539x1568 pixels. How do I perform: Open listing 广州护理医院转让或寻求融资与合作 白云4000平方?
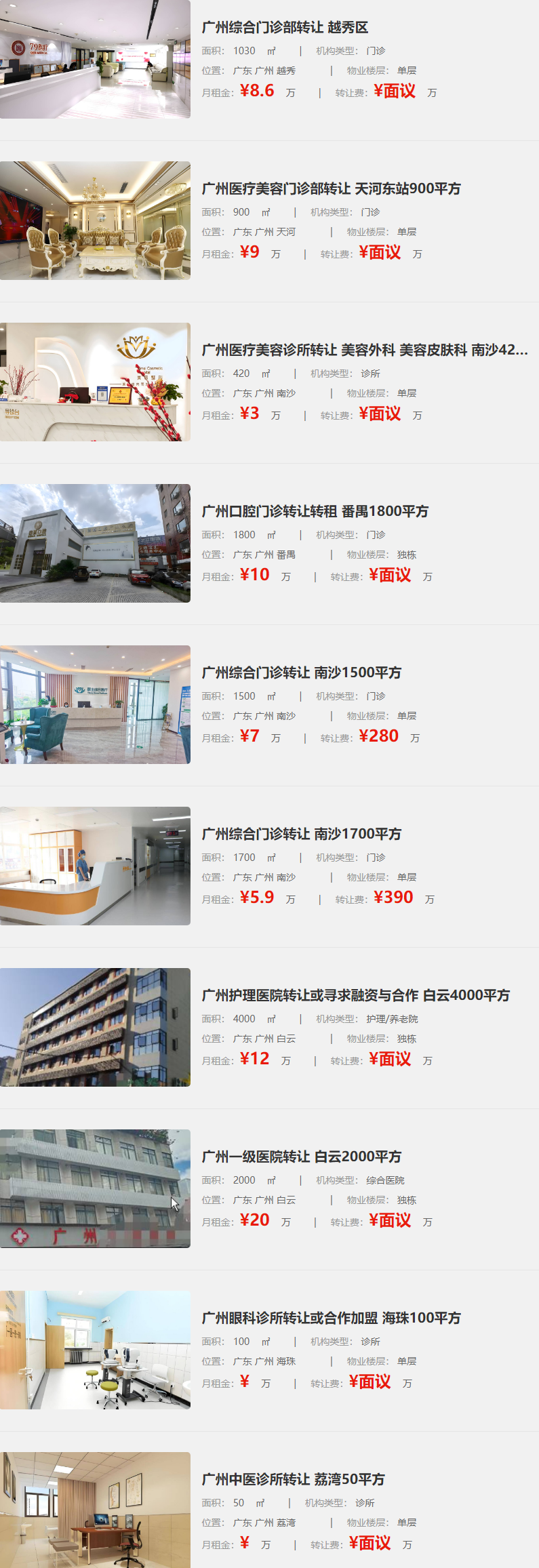tap(355, 995)
